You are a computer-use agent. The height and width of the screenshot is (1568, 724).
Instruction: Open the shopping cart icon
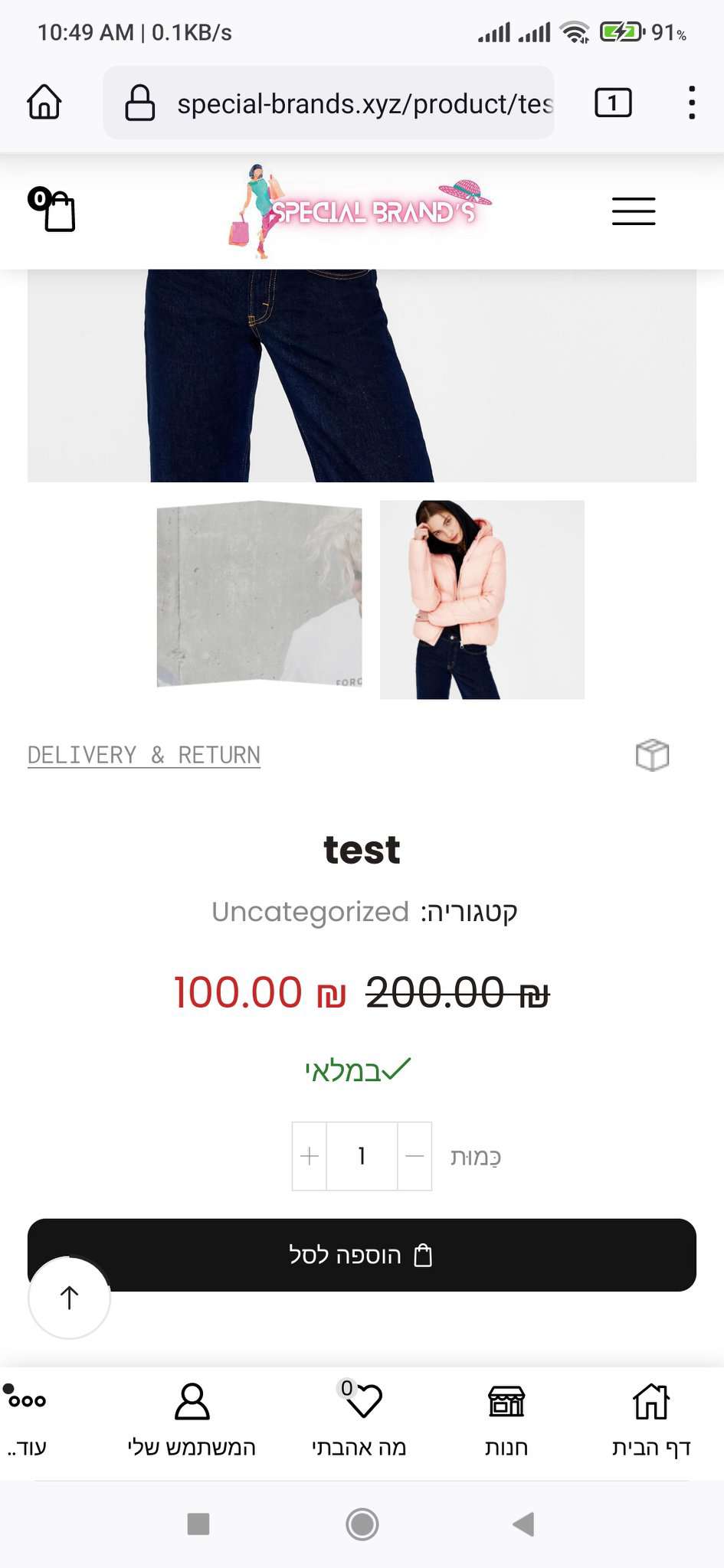(x=53, y=210)
